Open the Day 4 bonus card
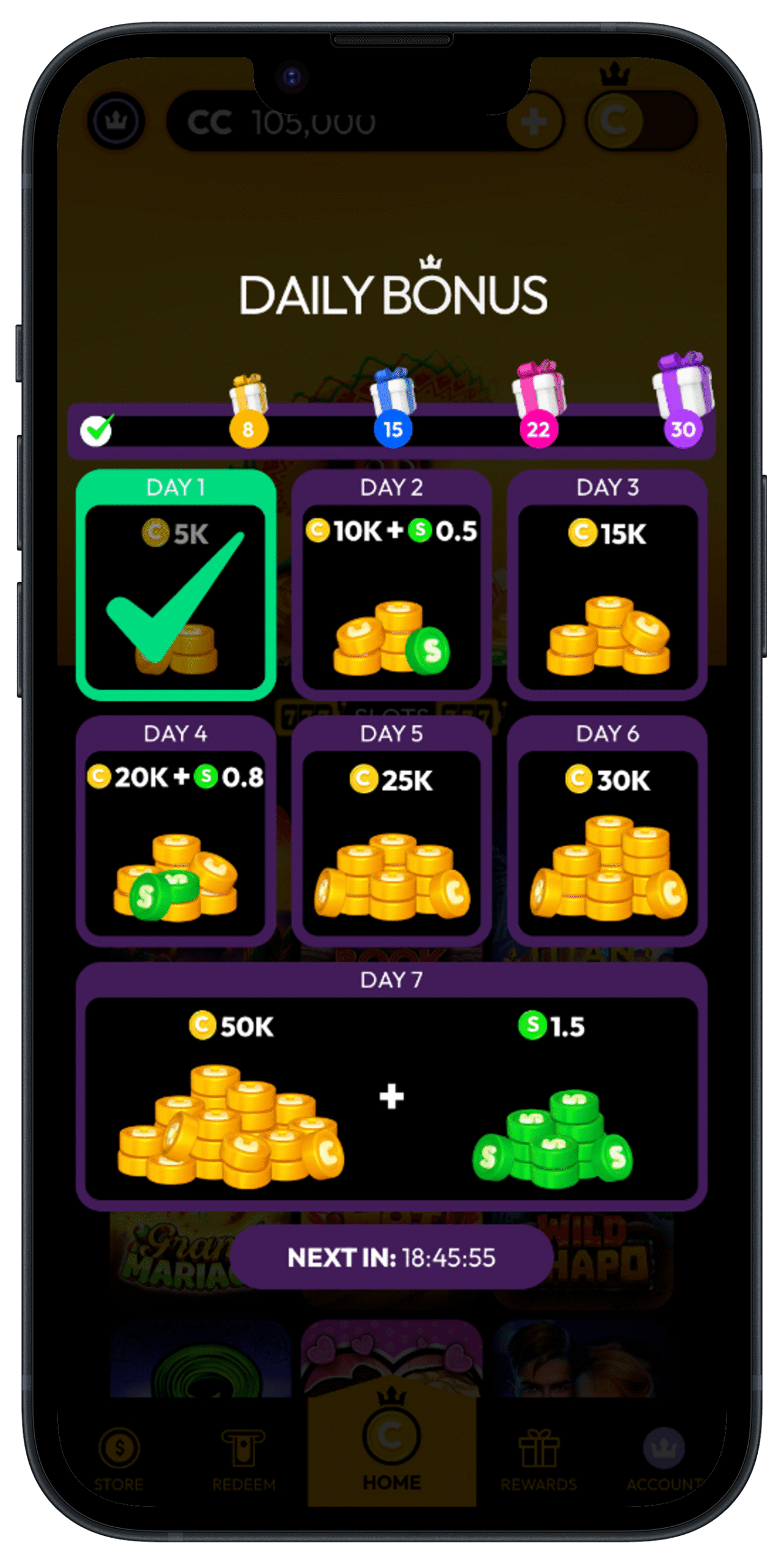Image resolution: width=784 pixels, height=1564 pixels. point(176,831)
